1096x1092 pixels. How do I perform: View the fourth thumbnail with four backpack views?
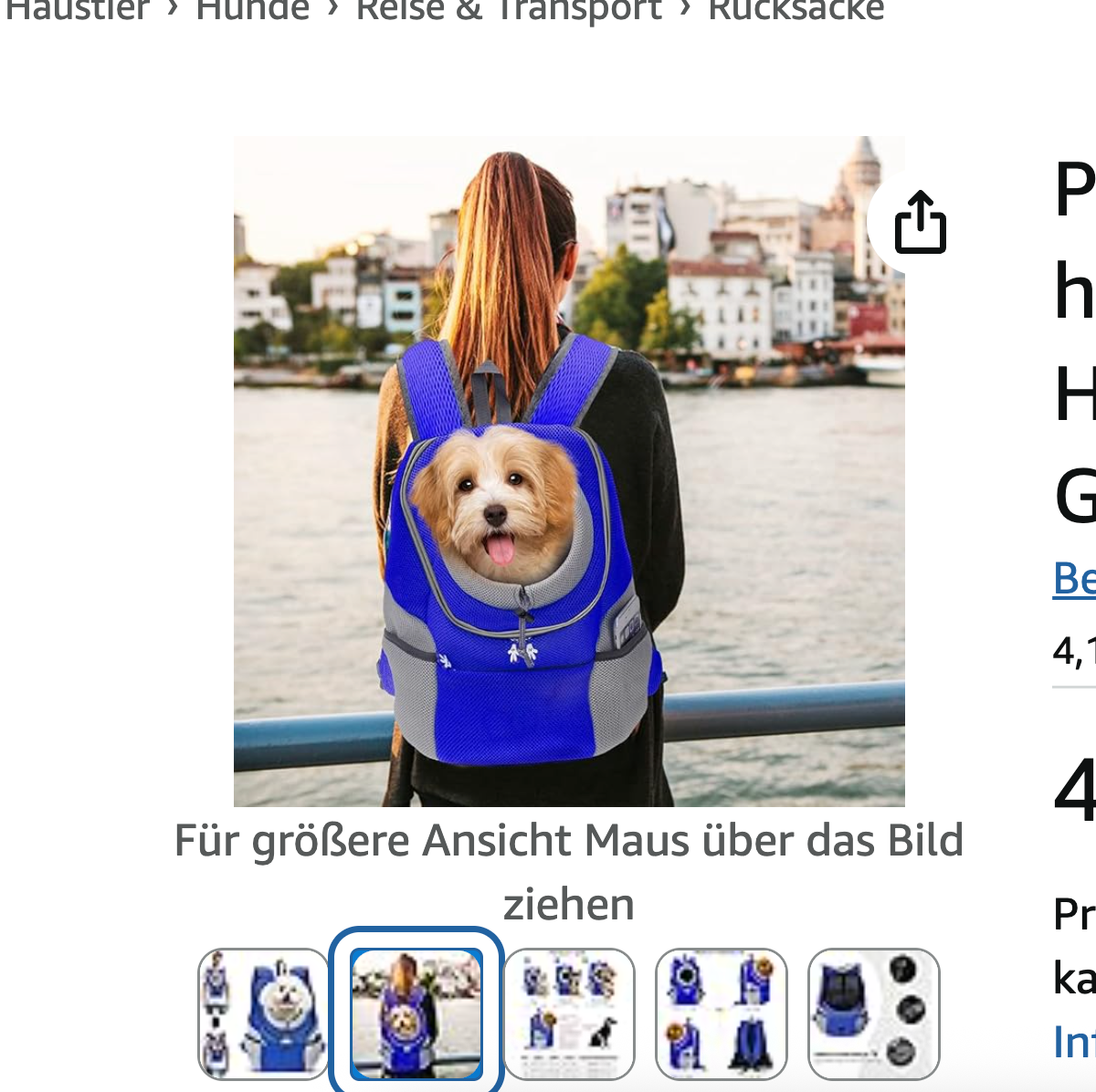point(722,1013)
